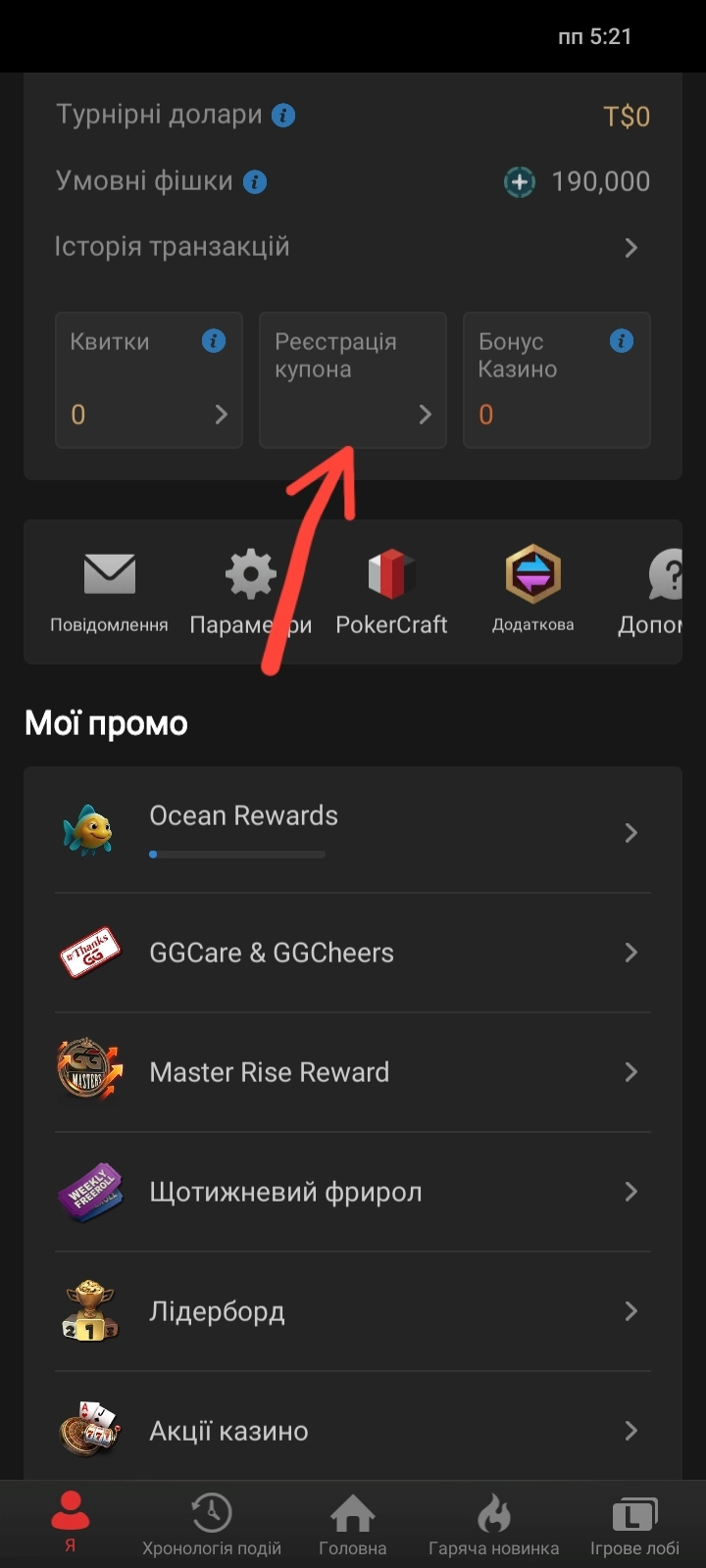Screen dimensions: 706x1568
Task: Open GGCare & GGCheers
Action: (352, 953)
